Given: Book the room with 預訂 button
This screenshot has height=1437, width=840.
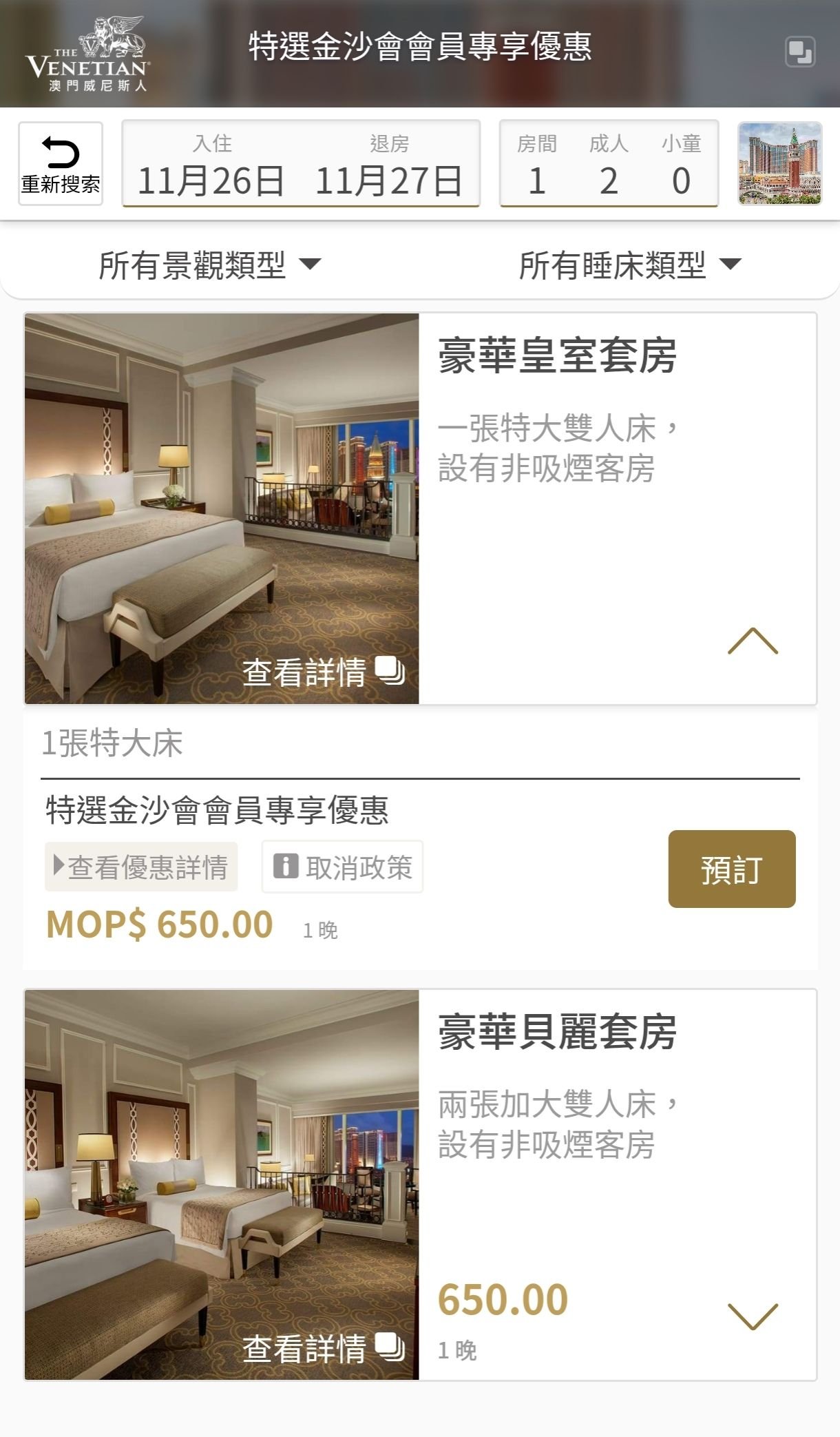Looking at the screenshot, I should 731,869.
